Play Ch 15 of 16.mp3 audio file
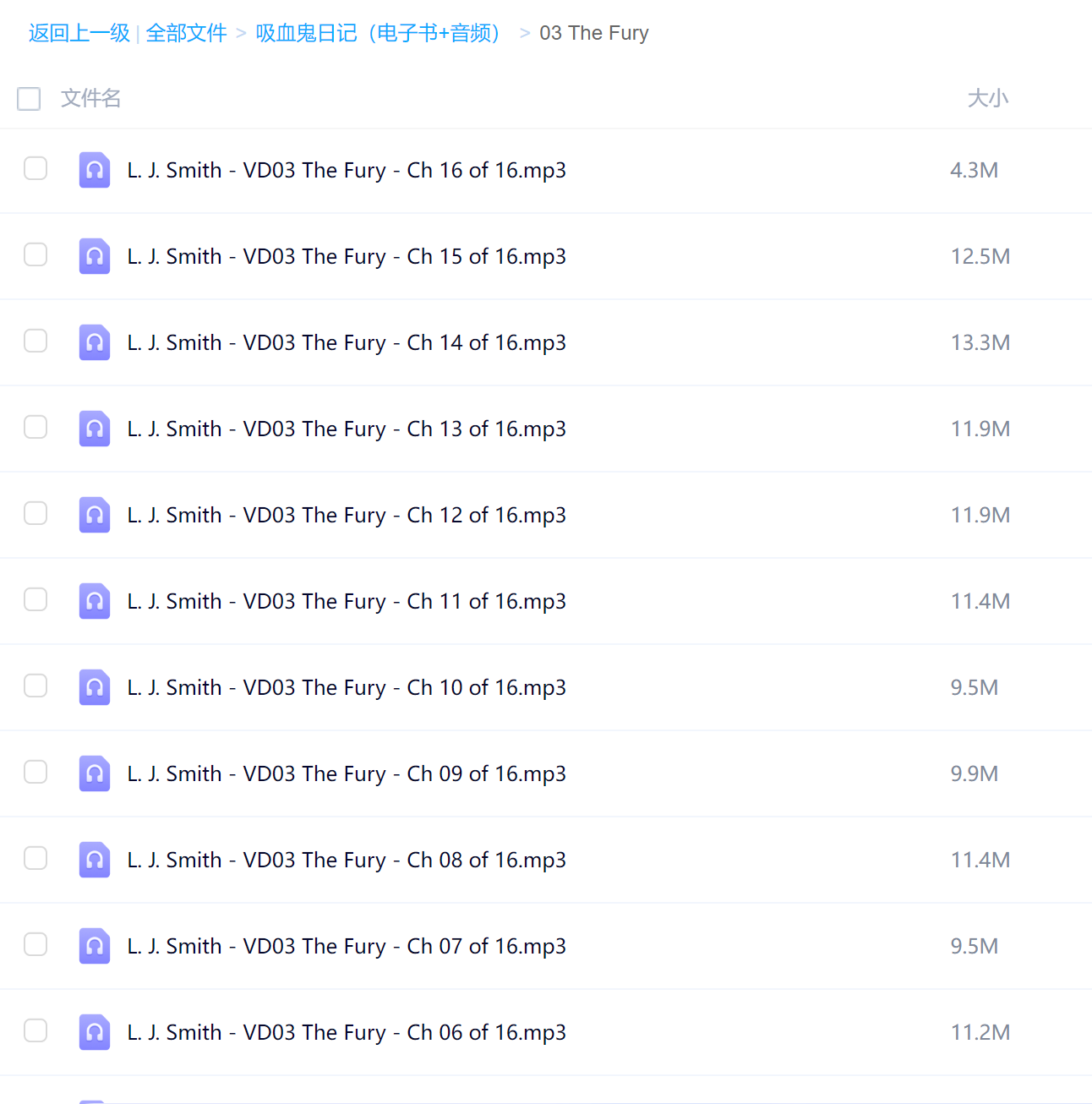Viewport: 1092px width, 1104px height. [346, 257]
